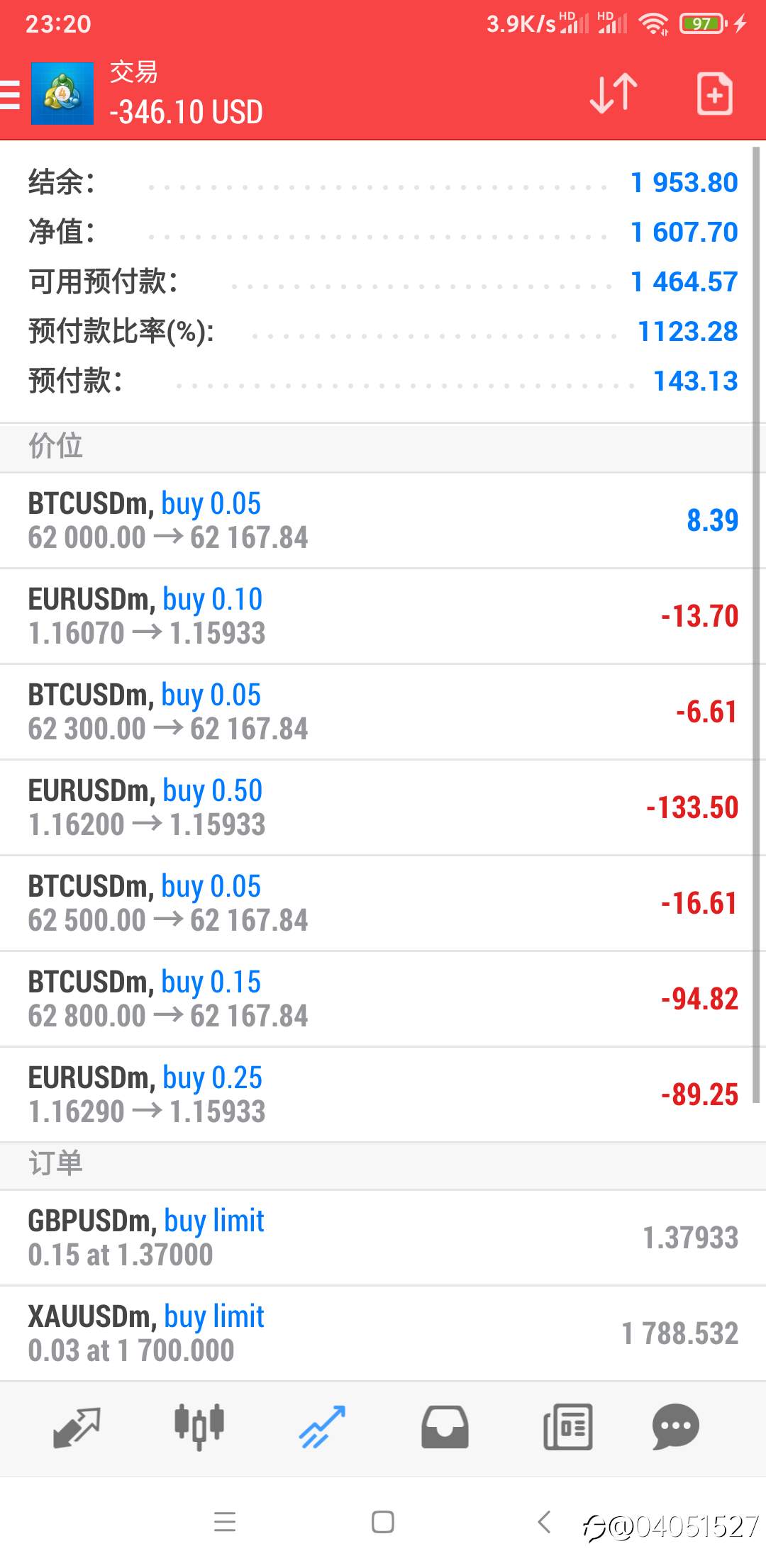Open EURUSDm buy 0.10 position

(x=383, y=616)
